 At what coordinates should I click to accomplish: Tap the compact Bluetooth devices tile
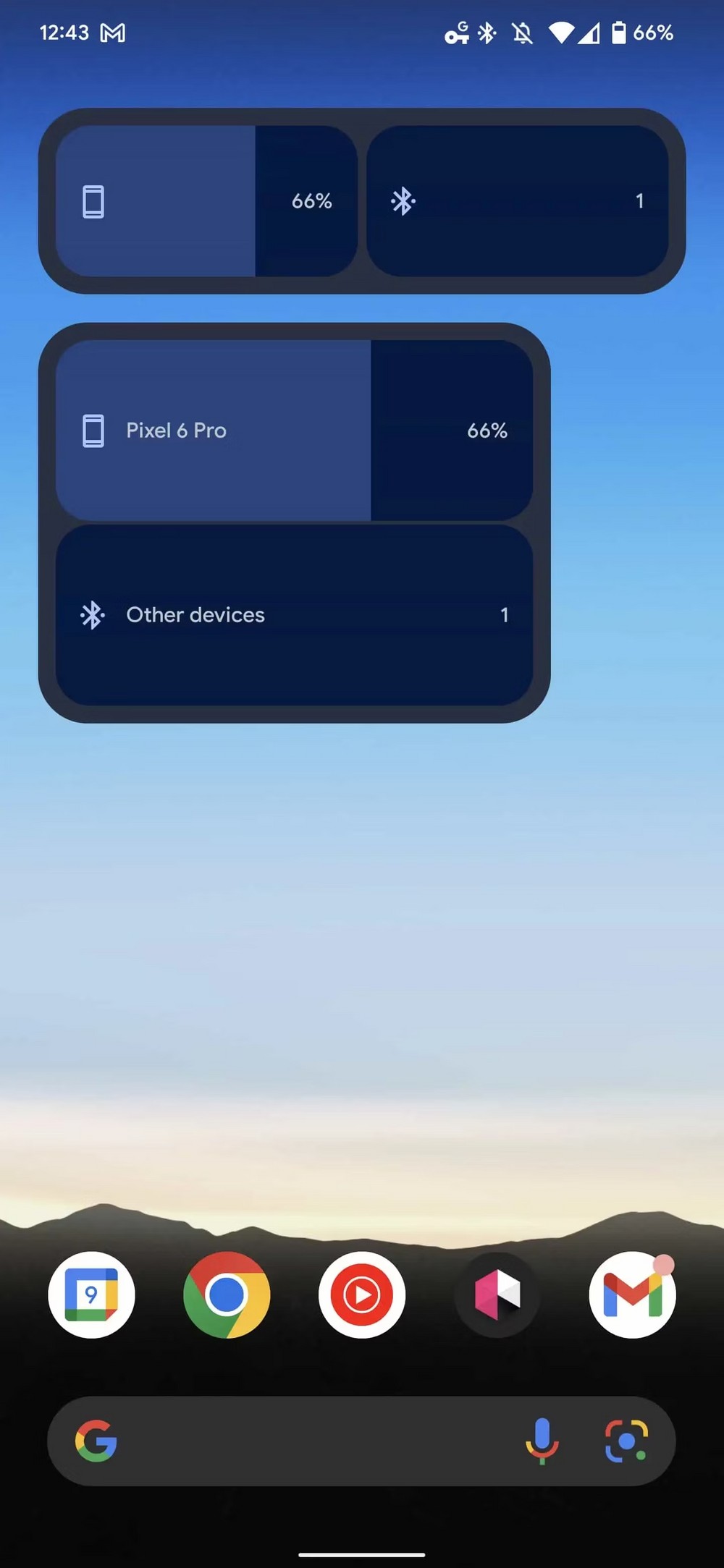[x=517, y=201]
